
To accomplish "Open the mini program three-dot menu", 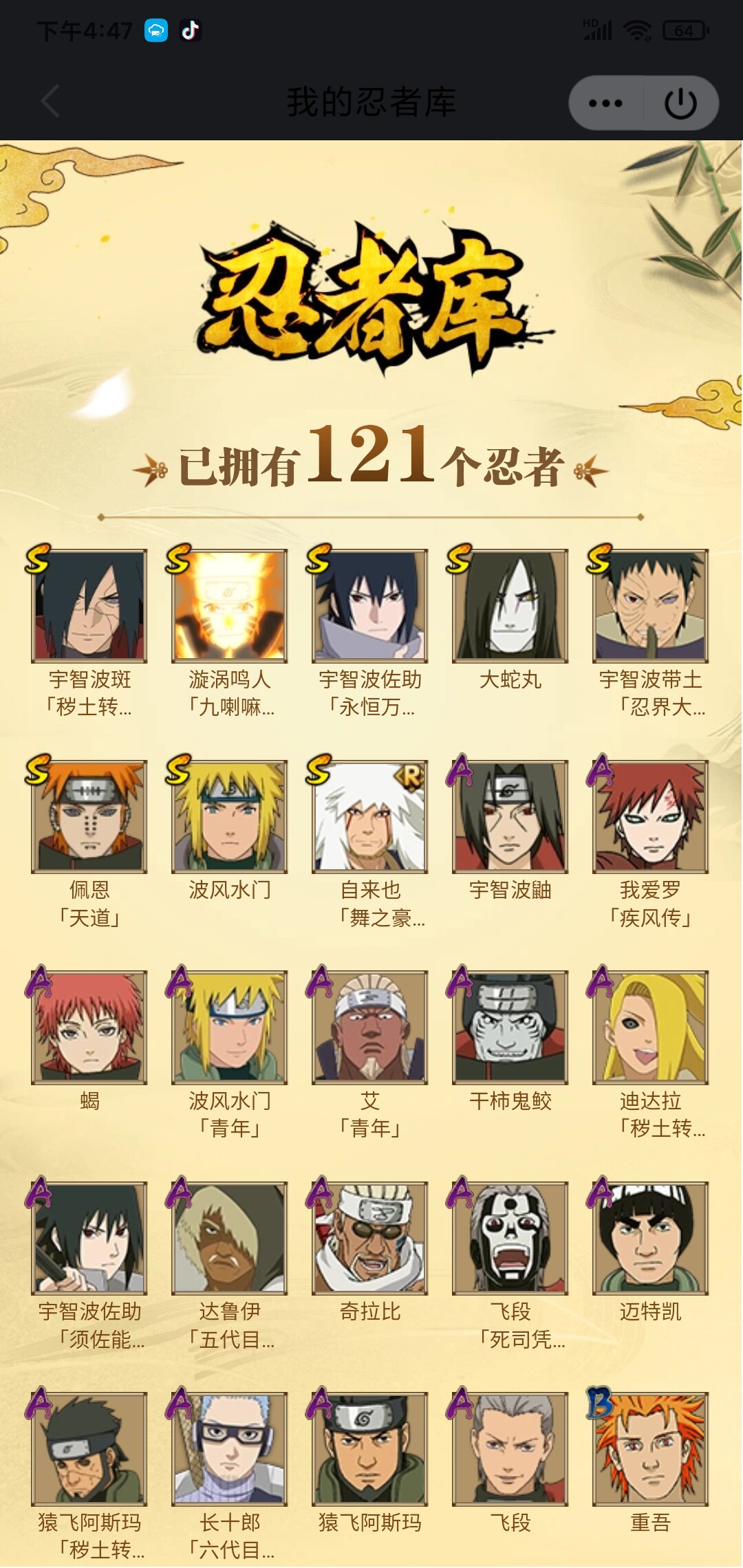I will tap(606, 103).
